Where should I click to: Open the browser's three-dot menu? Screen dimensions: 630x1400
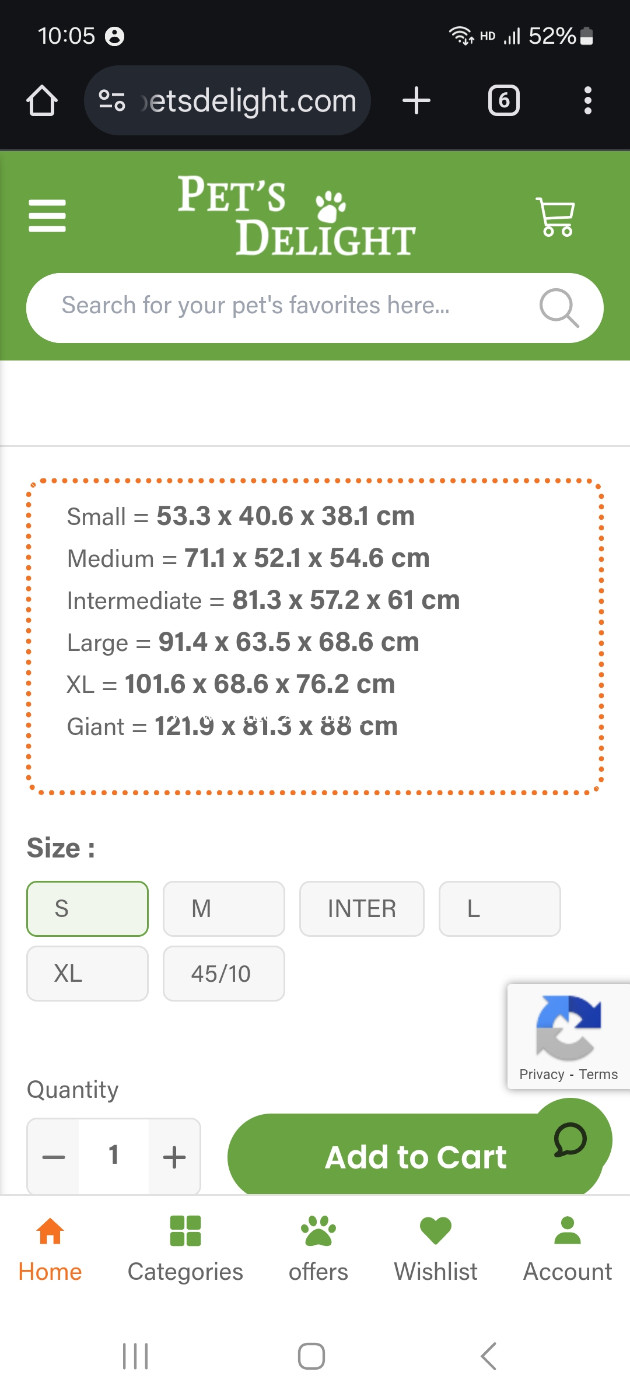tap(588, 100)
